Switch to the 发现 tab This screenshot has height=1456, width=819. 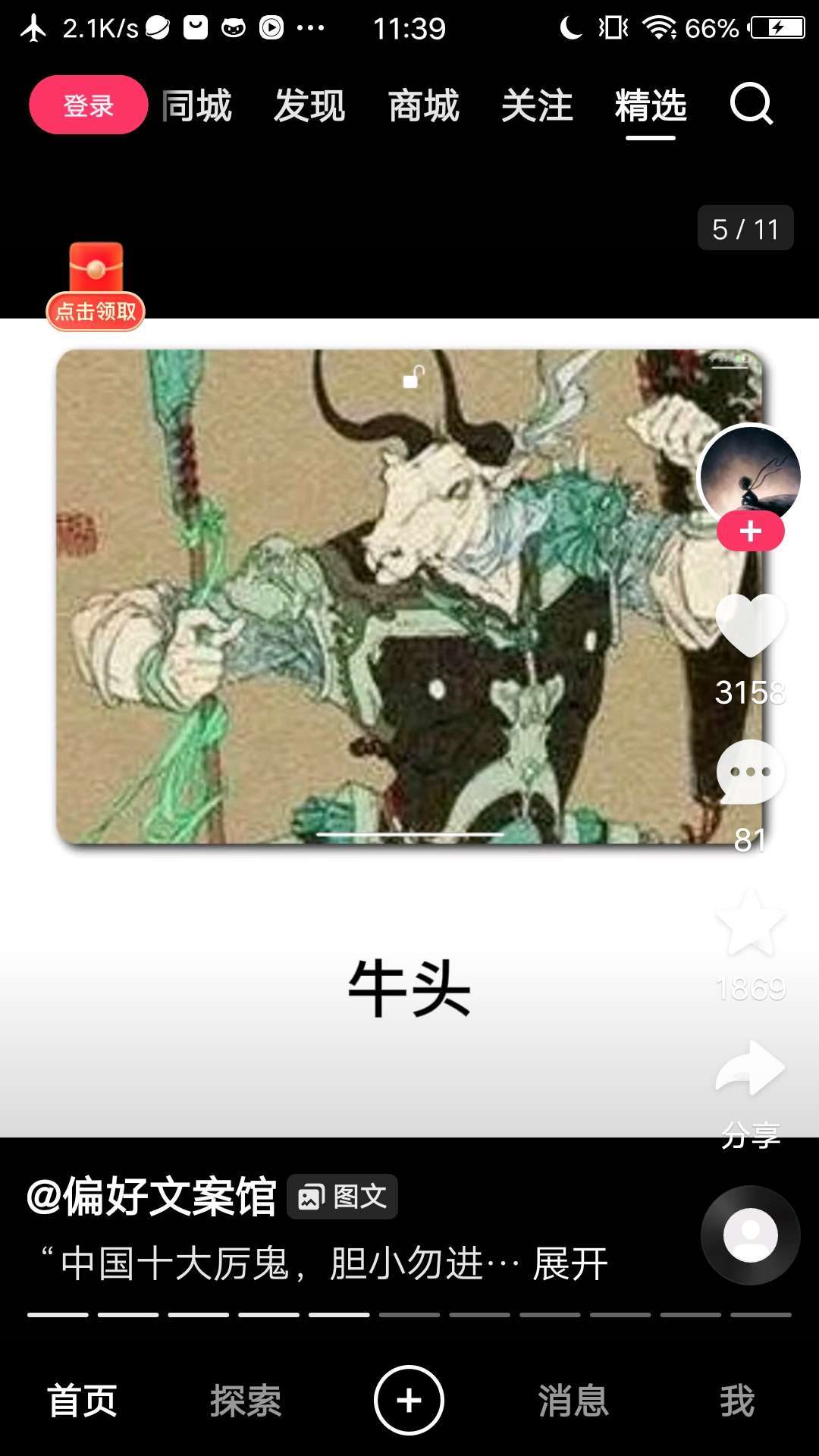[309, 105]
